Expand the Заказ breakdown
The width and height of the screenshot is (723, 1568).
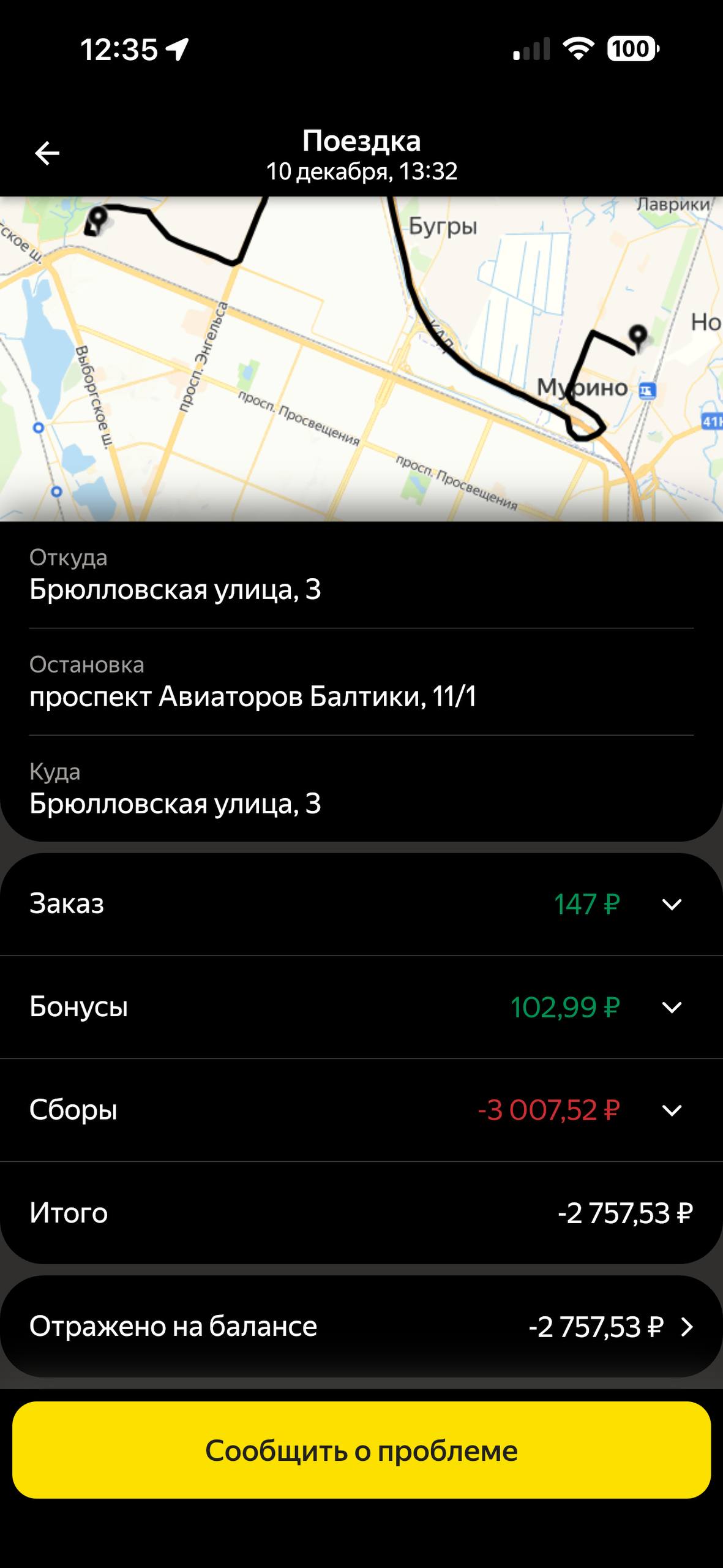672,905
